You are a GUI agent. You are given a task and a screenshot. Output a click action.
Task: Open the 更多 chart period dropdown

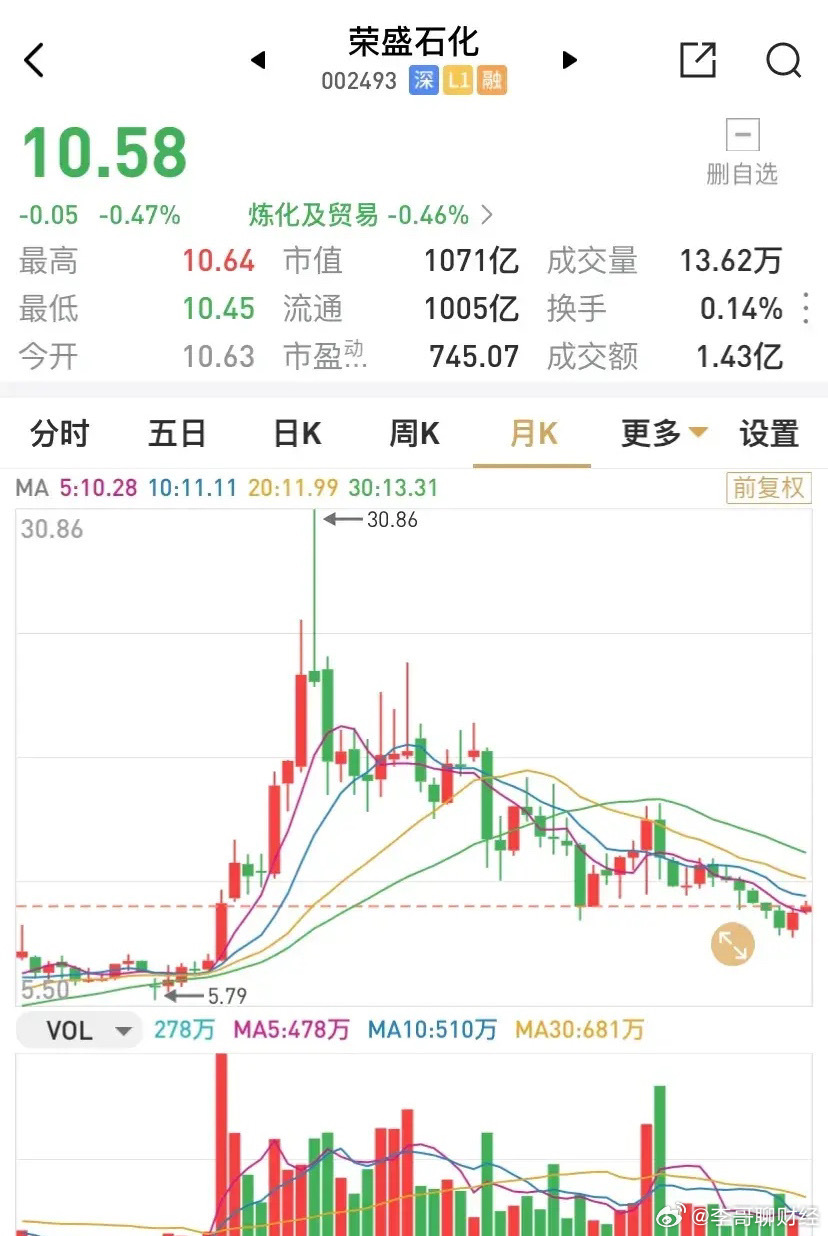click(x=664, y=434)
